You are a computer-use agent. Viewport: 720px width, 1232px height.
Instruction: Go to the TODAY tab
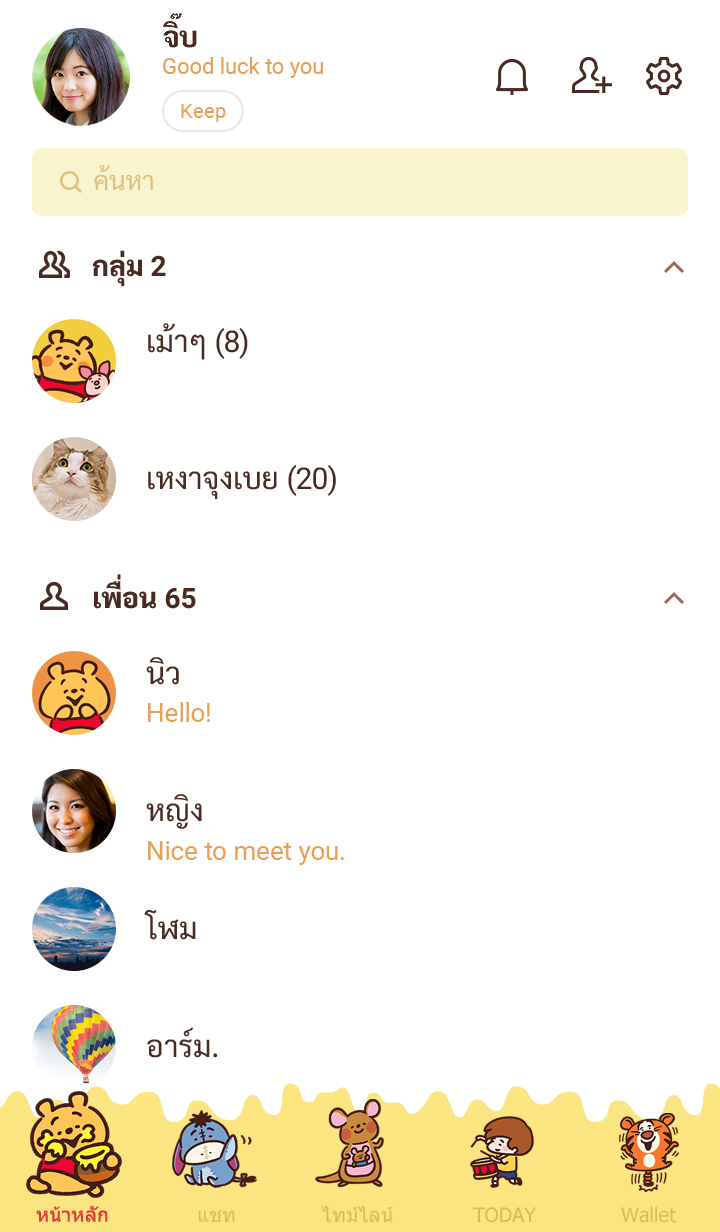click(503, 1165)
